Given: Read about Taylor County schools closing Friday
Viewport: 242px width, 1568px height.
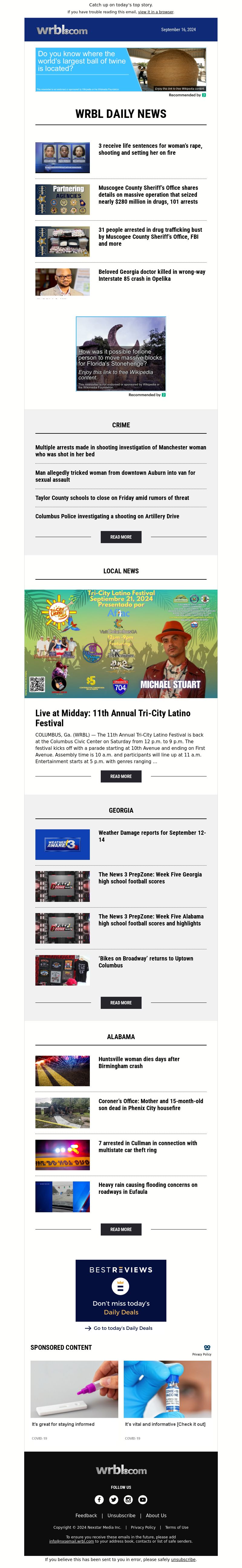Looking at the screenshot, I should click(112, 498).
